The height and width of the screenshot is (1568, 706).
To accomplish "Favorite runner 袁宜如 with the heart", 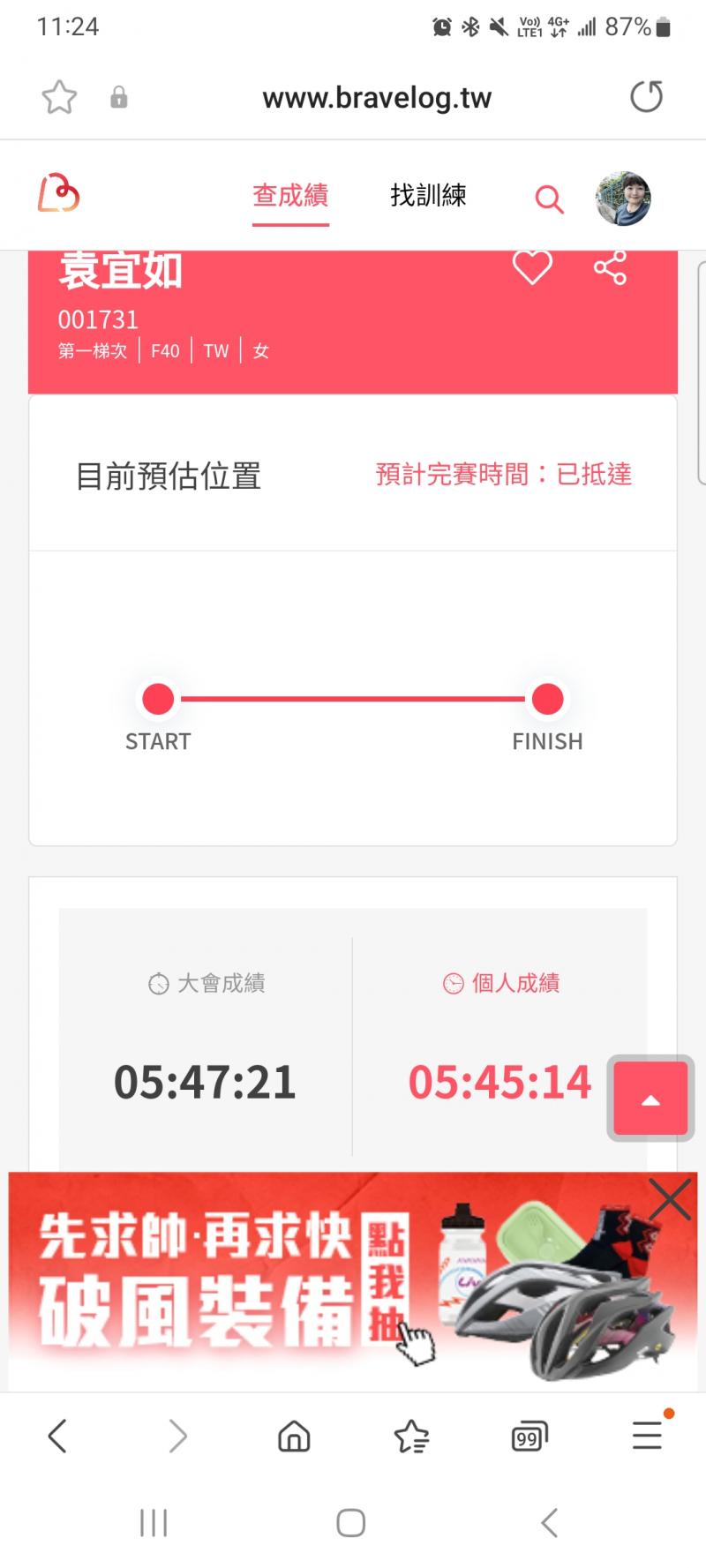I will point(532,266).
